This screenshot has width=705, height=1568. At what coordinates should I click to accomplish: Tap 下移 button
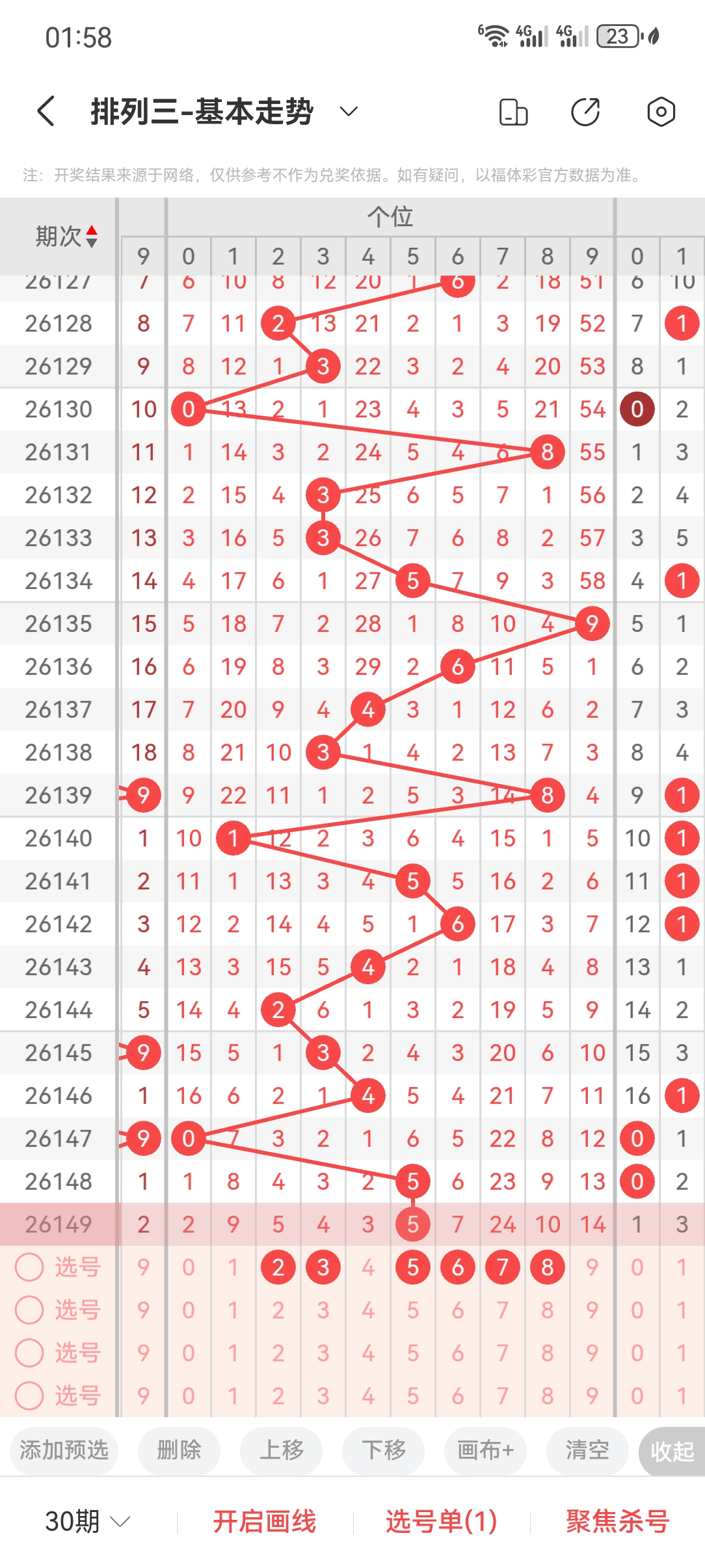click(384, 1450)
